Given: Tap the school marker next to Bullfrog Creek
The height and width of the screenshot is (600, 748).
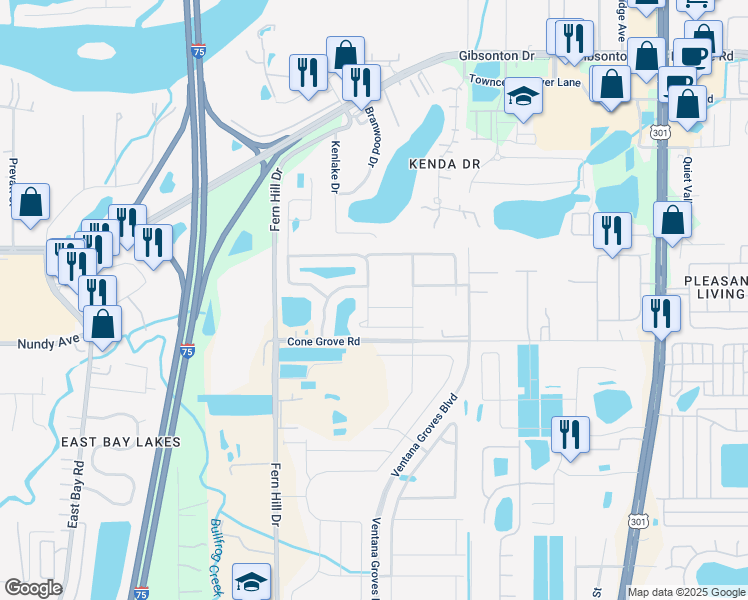Looking at the screenshot, I should coord(251,582).
